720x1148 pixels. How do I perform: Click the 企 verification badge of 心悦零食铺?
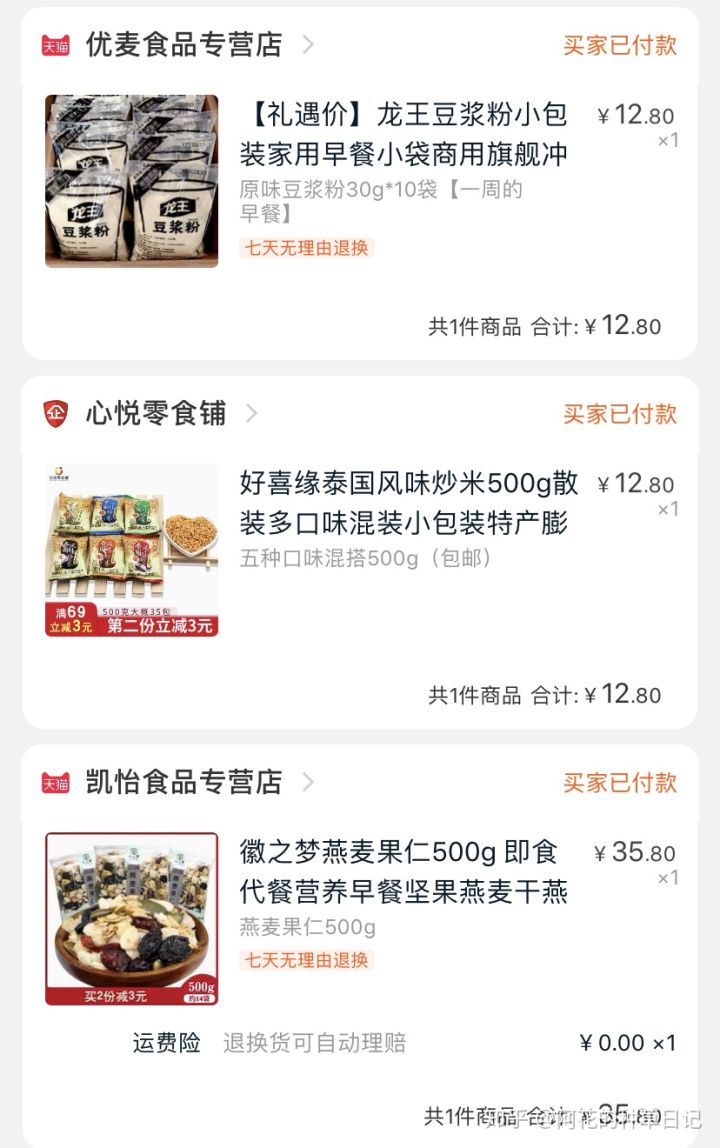pos(56,414)
